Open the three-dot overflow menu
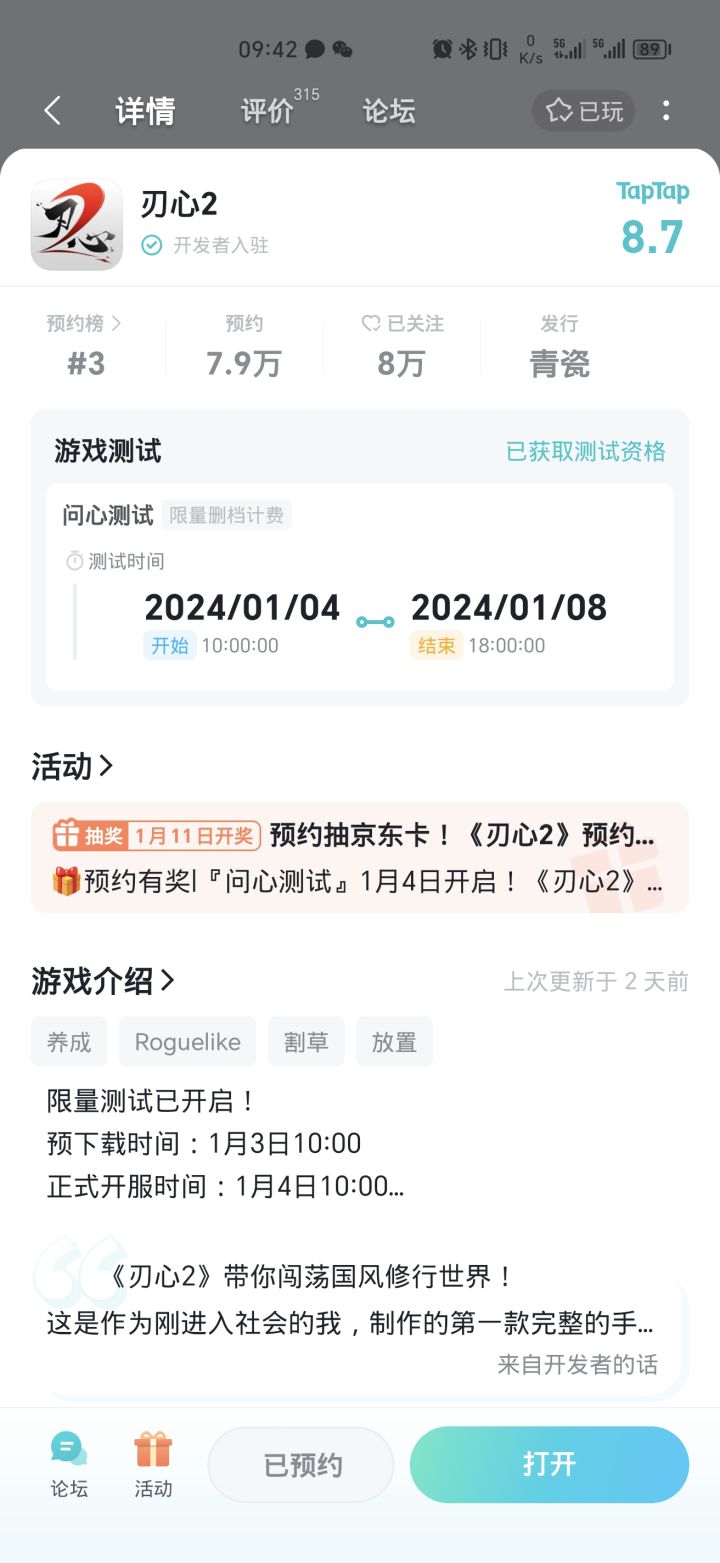 pyautogui.click(x=666, y=110)
